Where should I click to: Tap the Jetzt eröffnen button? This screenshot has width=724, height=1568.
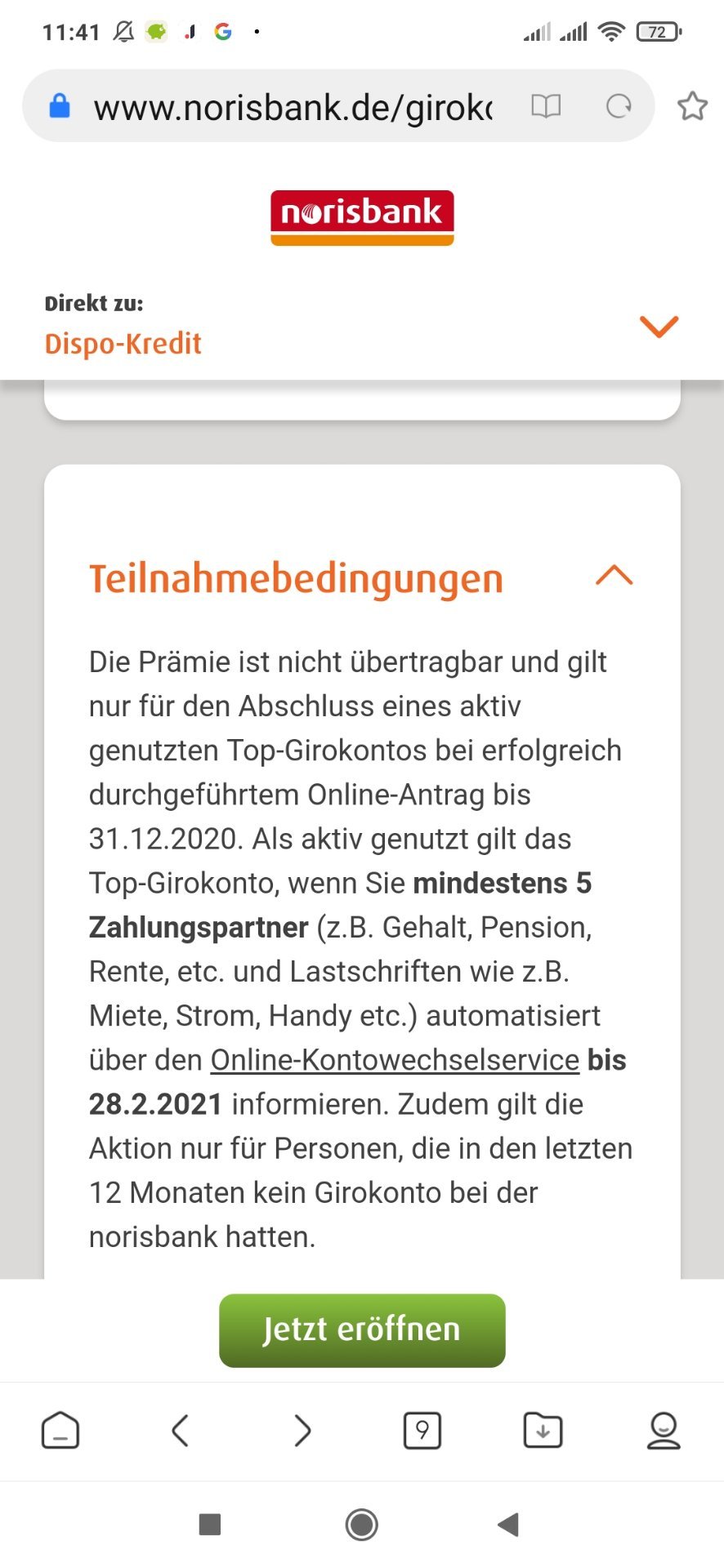point(362,1330)
